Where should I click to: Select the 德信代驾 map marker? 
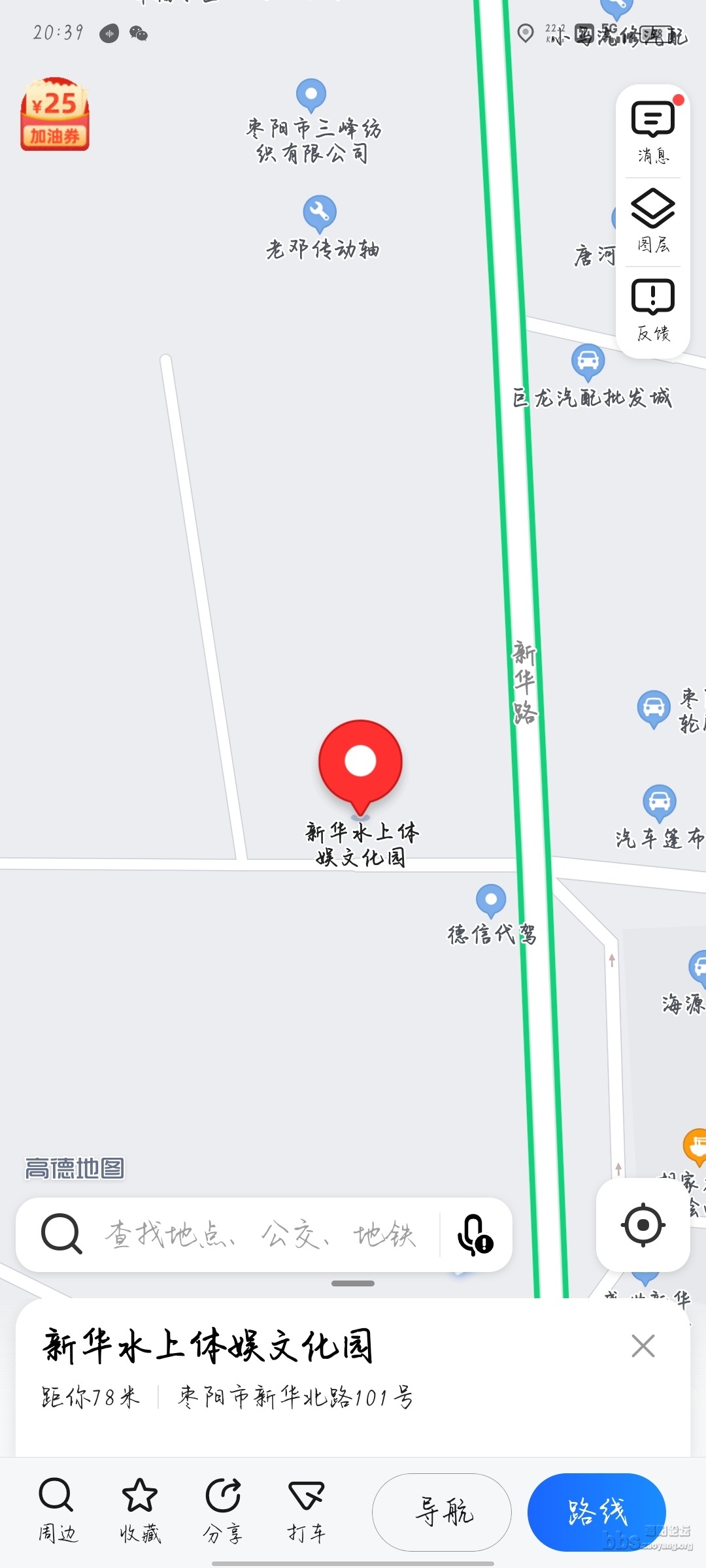491,901
